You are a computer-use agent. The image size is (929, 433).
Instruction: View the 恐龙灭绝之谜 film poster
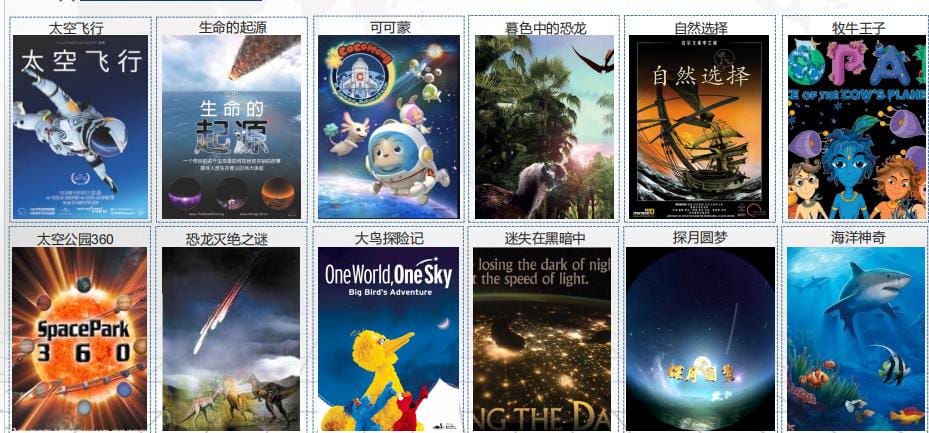[x=231, y=338]
